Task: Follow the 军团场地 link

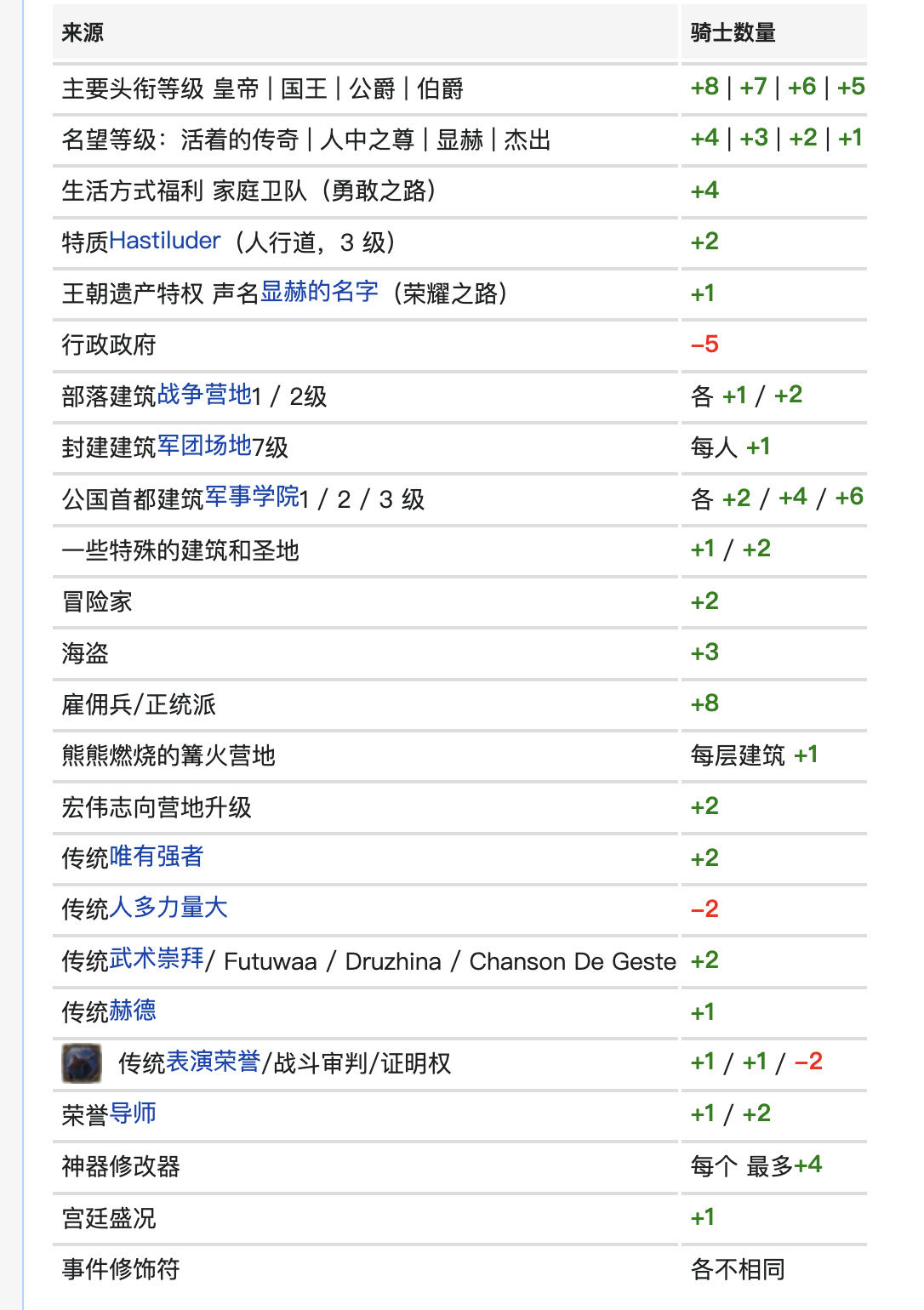Action: point(204,445)
